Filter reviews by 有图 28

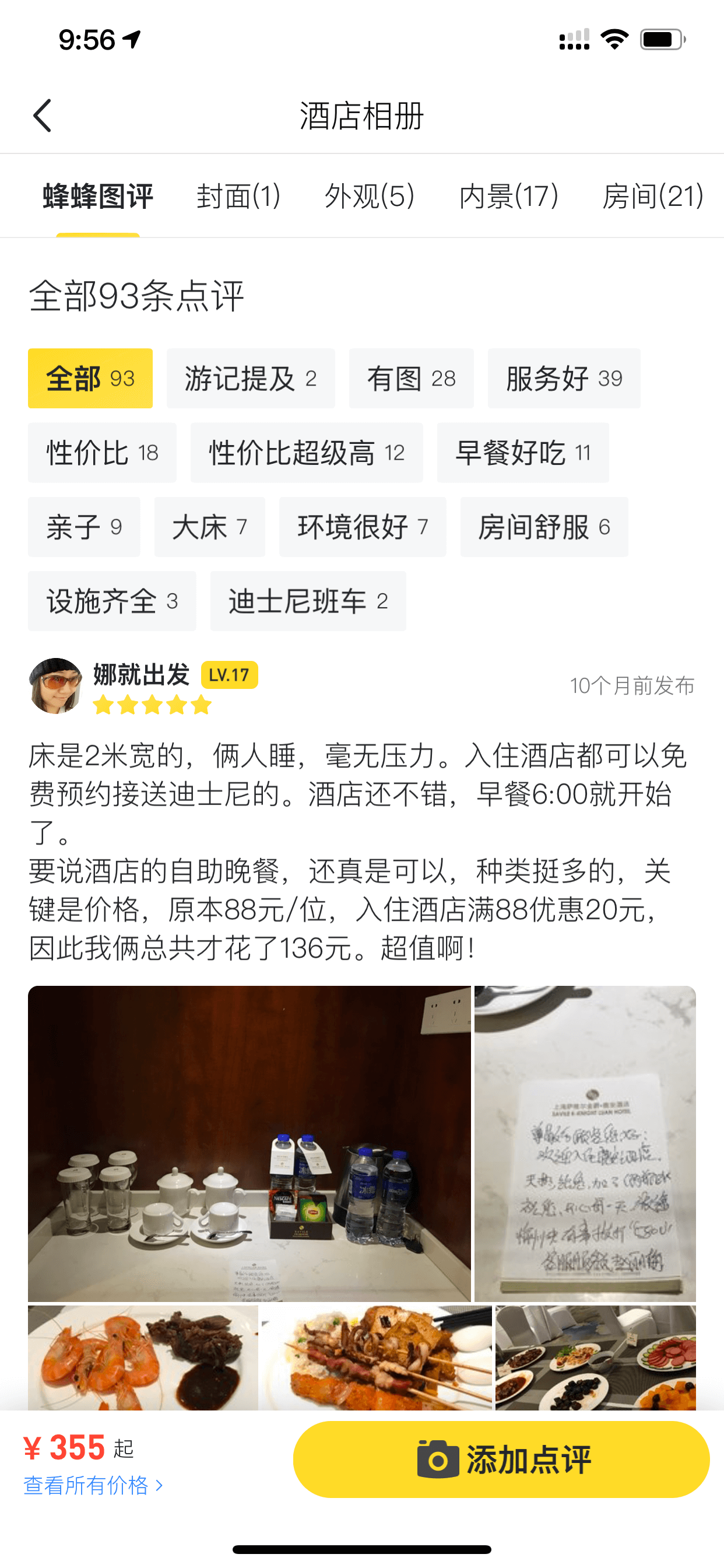click(412, 379)
